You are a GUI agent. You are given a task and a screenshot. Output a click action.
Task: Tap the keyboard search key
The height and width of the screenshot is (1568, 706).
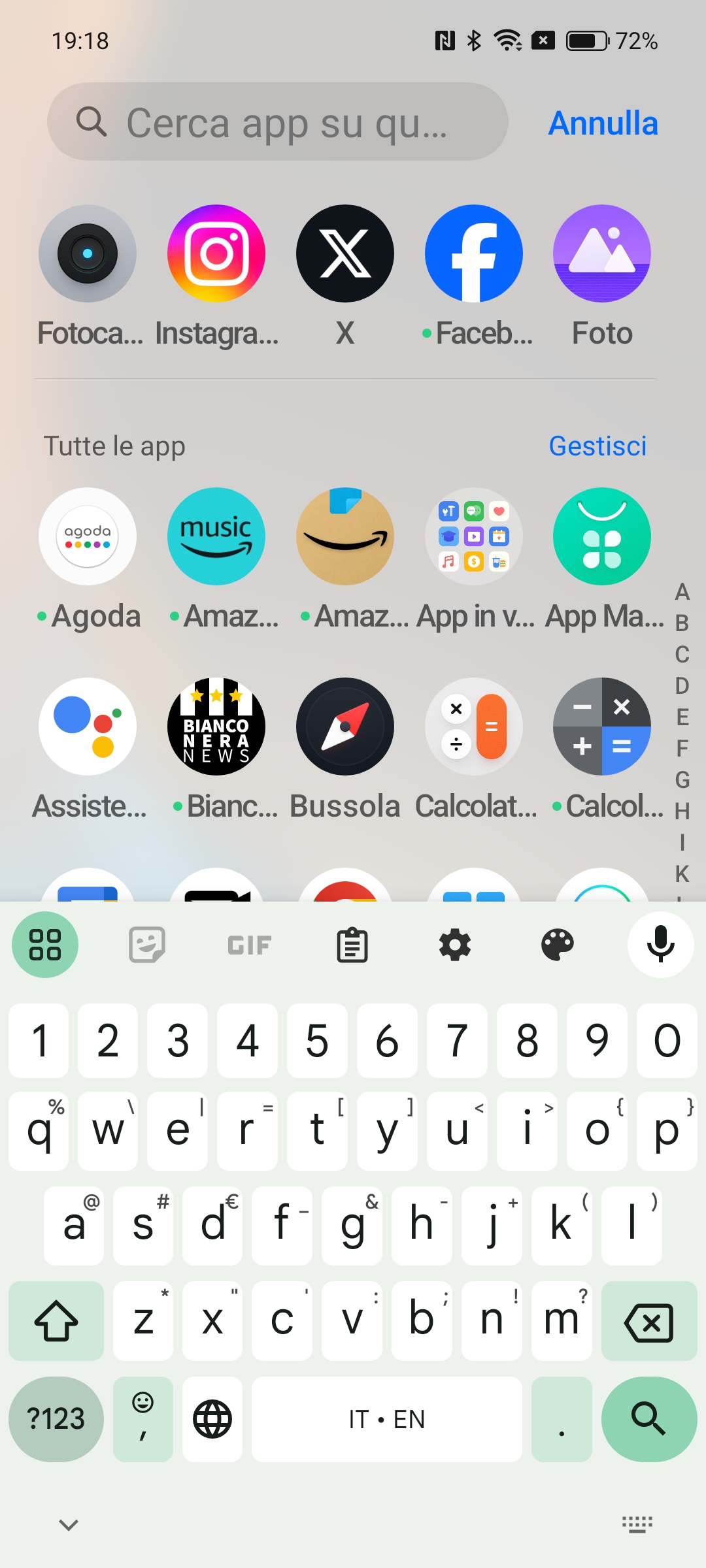click(649, 1419)
